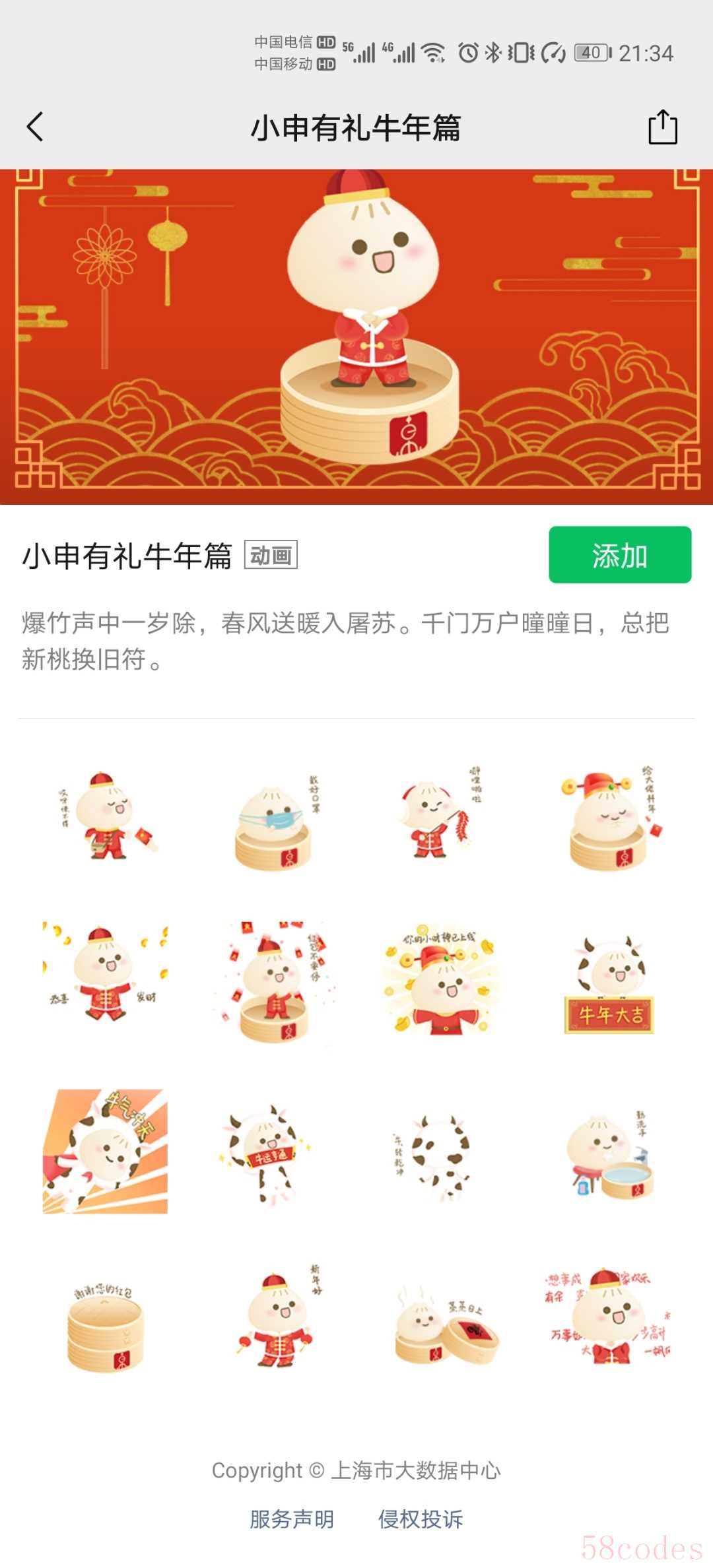Share the 小申有礼牛年篇 sticker pack
The width and height of the screenshot is (713, 1568).
pyautogui.click(x=662, y=127)
